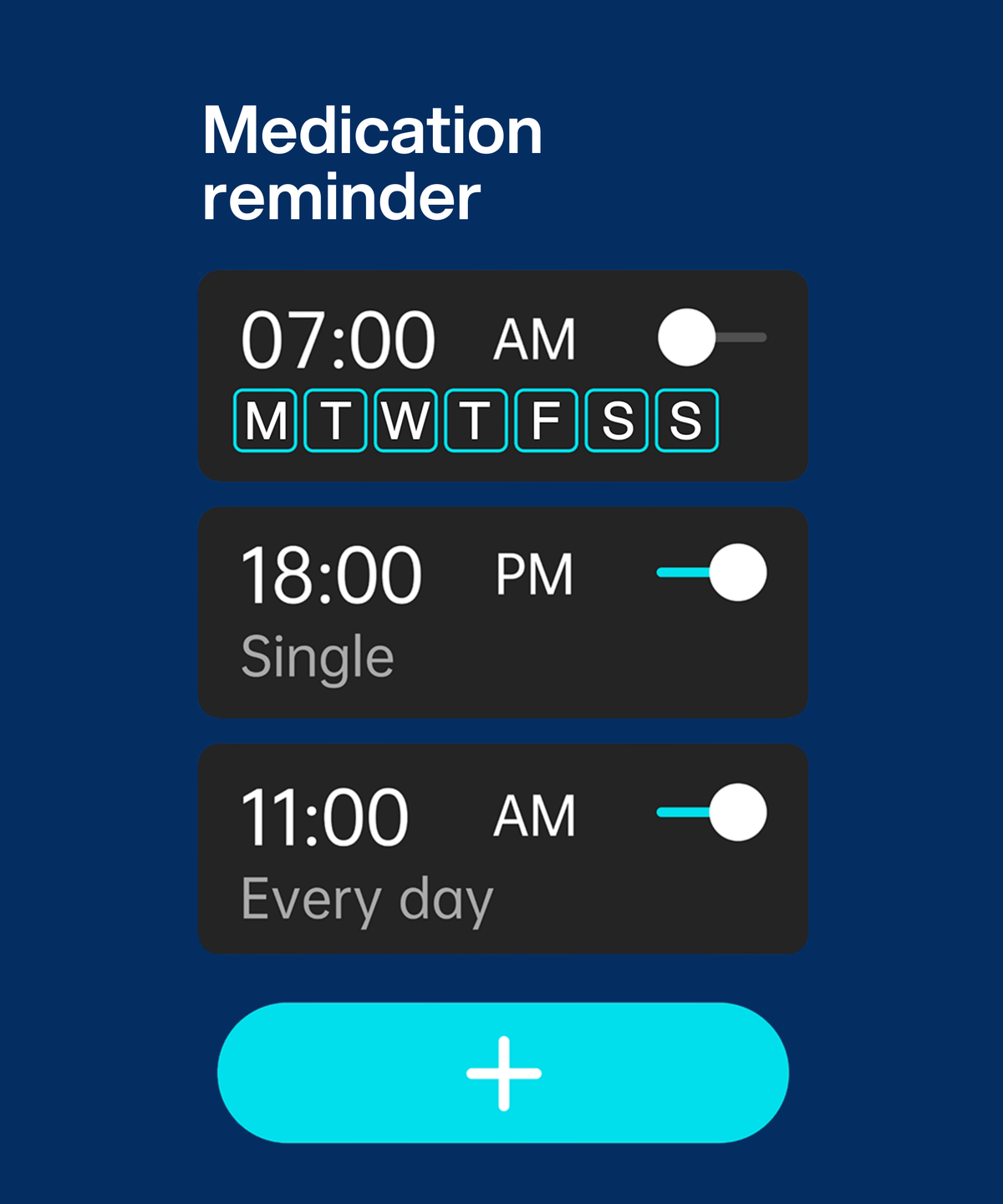Toggle the W day chip
This screenshot has width=1003, height=1204.
(405, 421)
